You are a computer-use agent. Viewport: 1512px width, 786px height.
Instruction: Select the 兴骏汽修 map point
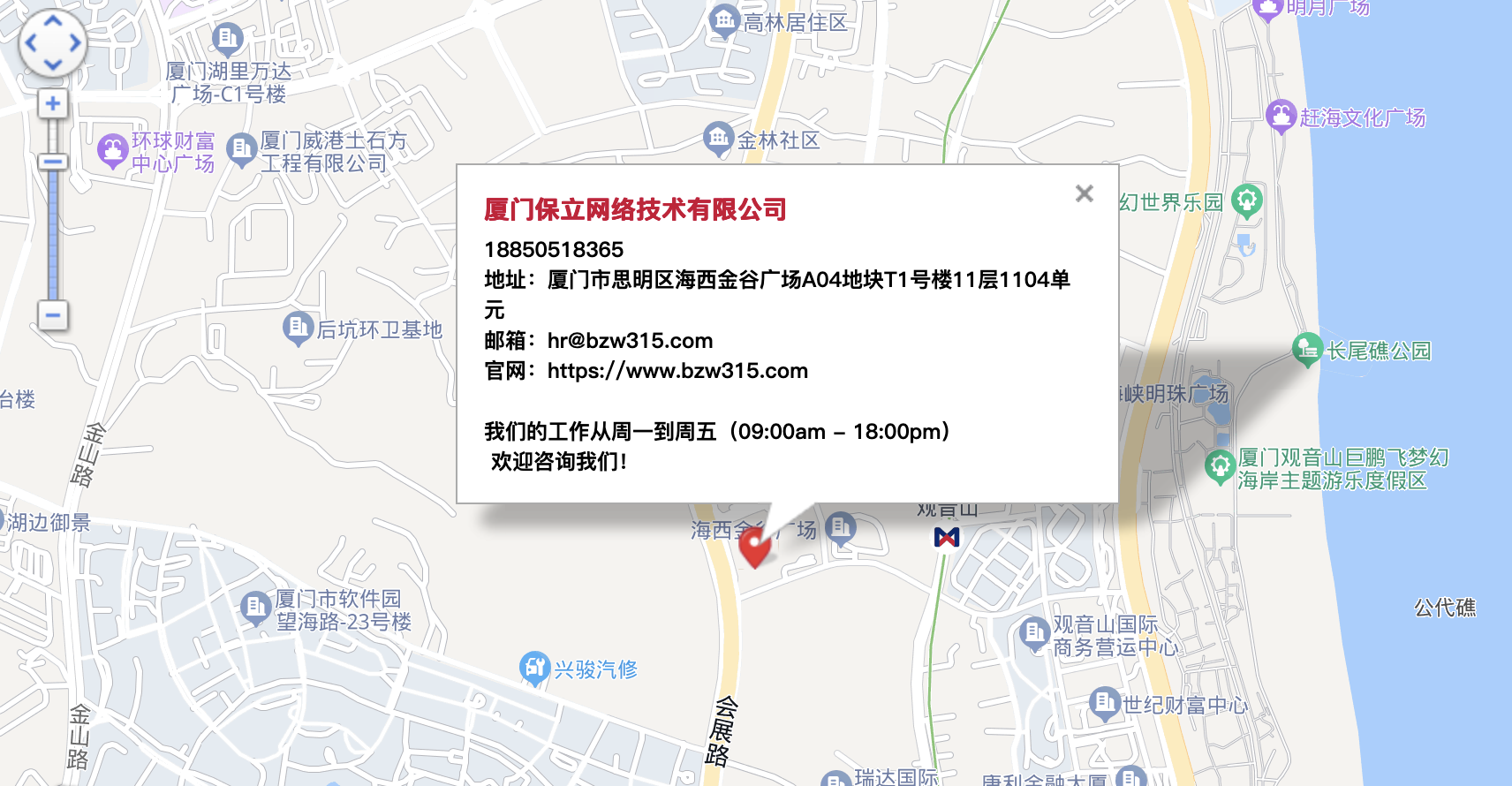(x=533, y=668)
